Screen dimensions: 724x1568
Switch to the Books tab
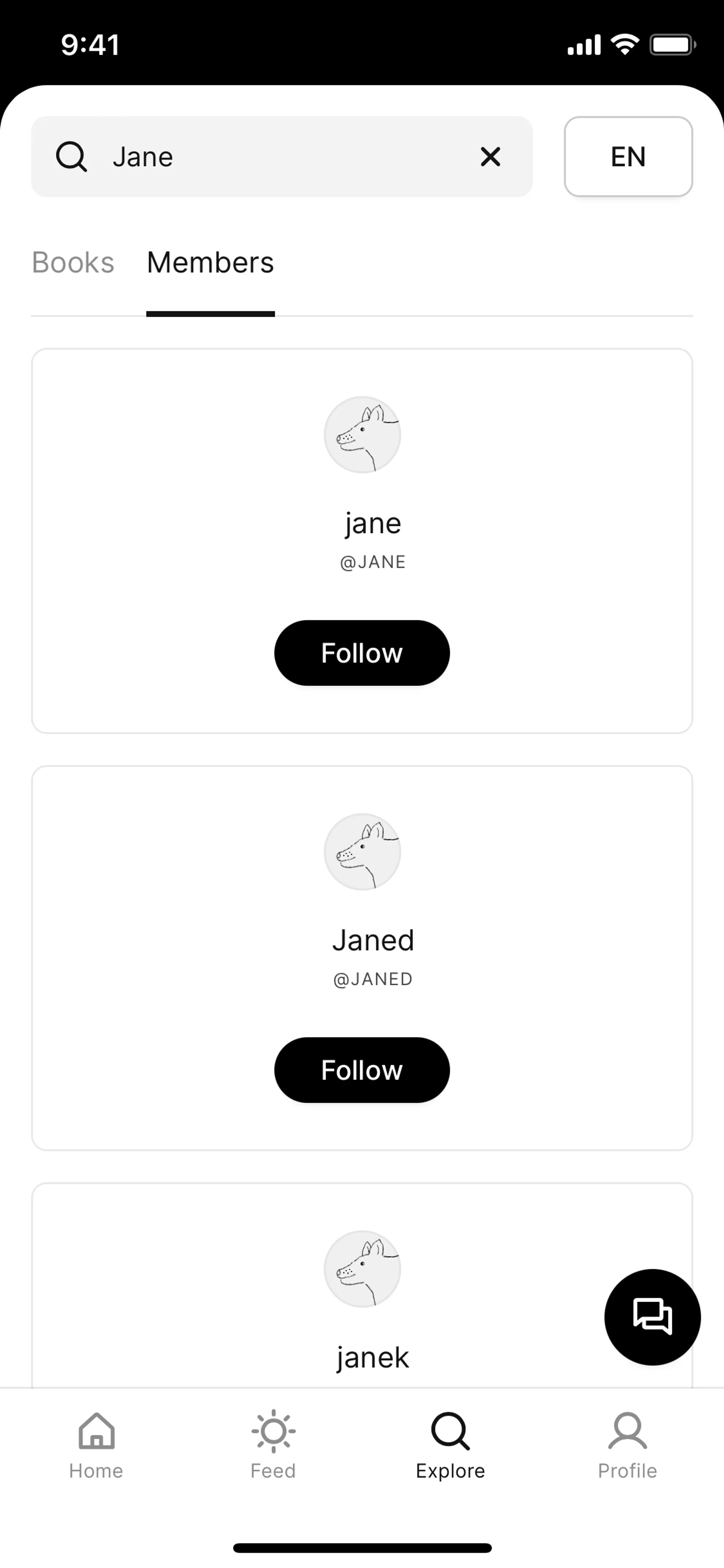pyautogui.click(x=73, y=263)
